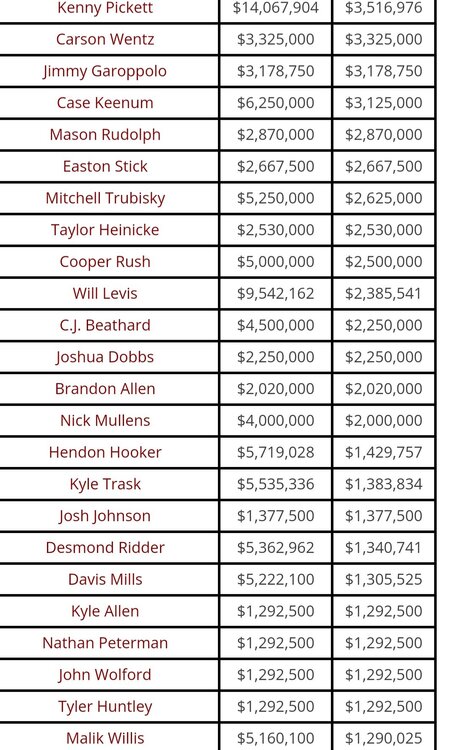View Taylor Heinicke's contract page

point(105,230)
